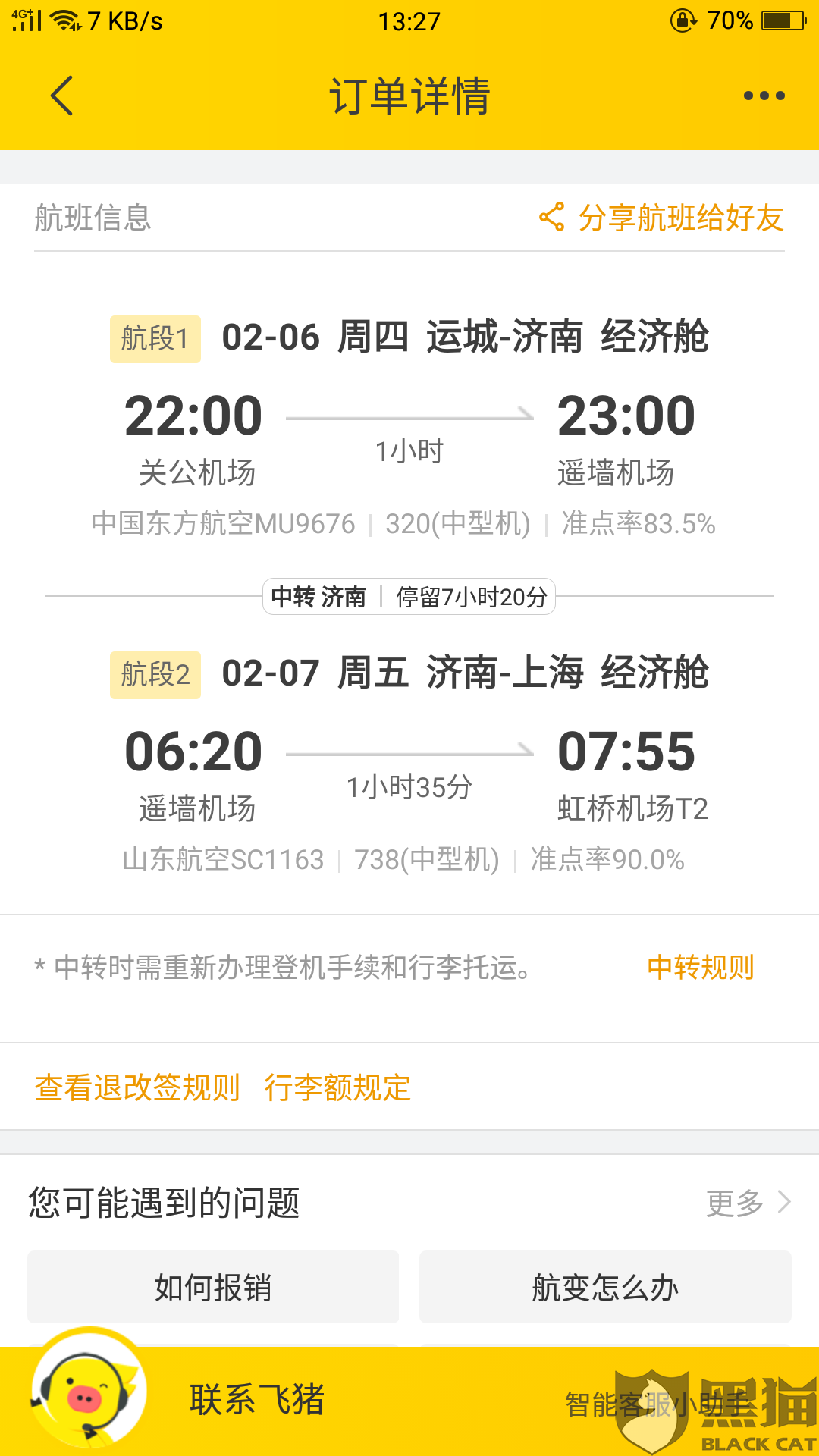View 查看退改签规则 refund and change rules
Screen dimensions: 819x1456
point(137,1087)
